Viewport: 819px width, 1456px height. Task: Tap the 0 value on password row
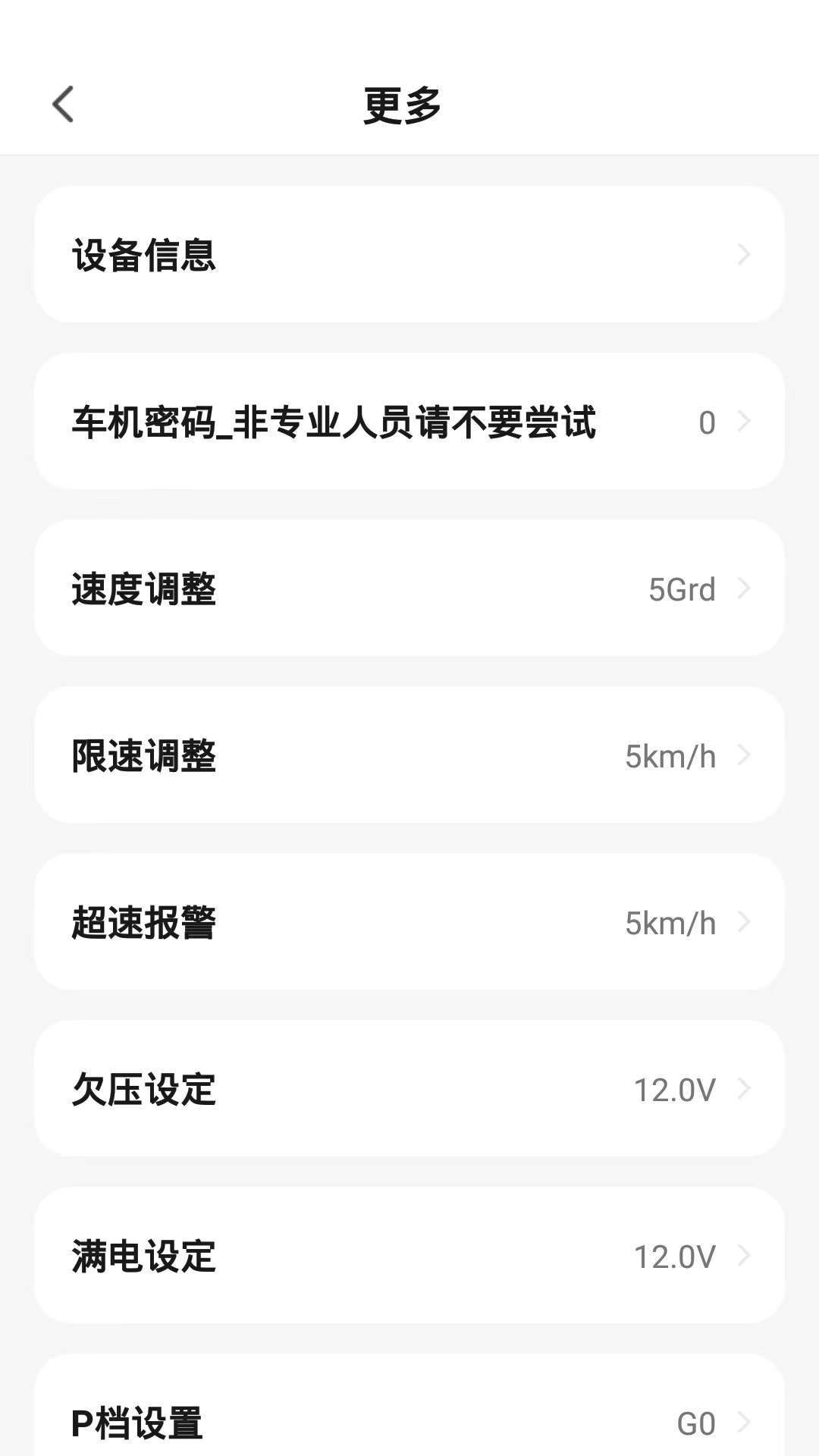pyautogui.click(x=707, y=422)
